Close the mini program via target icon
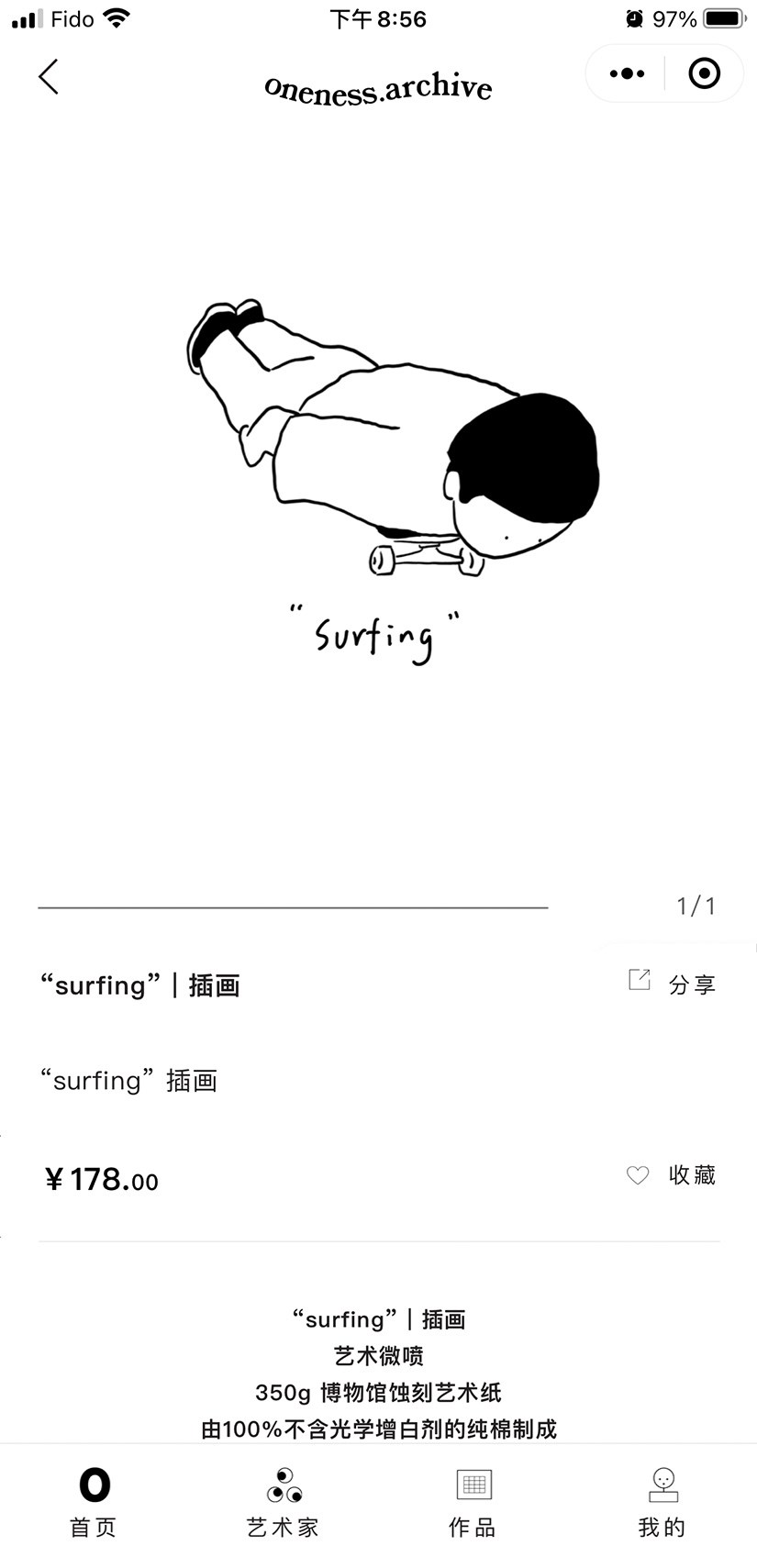 coord(704,73)
